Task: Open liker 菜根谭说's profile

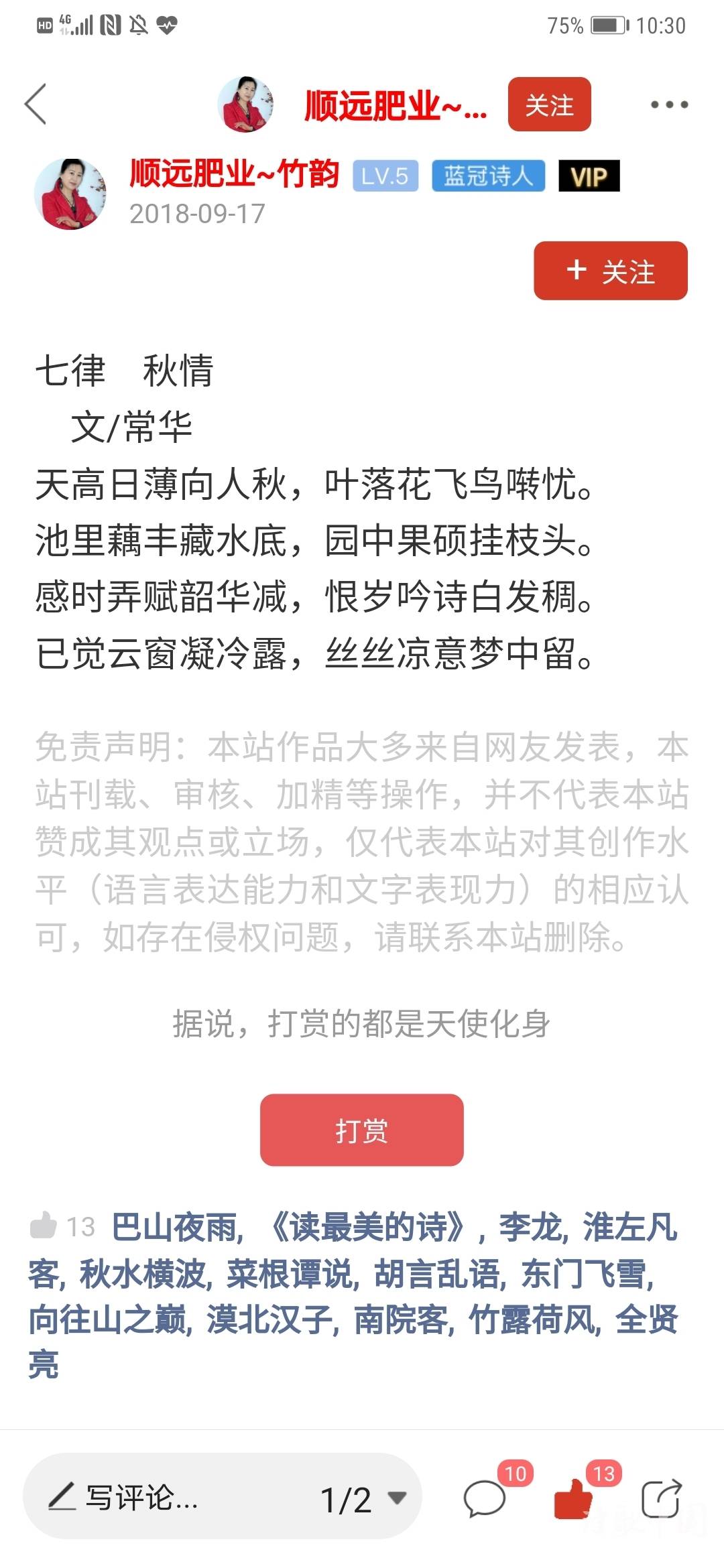Action: pos(291,1273)
